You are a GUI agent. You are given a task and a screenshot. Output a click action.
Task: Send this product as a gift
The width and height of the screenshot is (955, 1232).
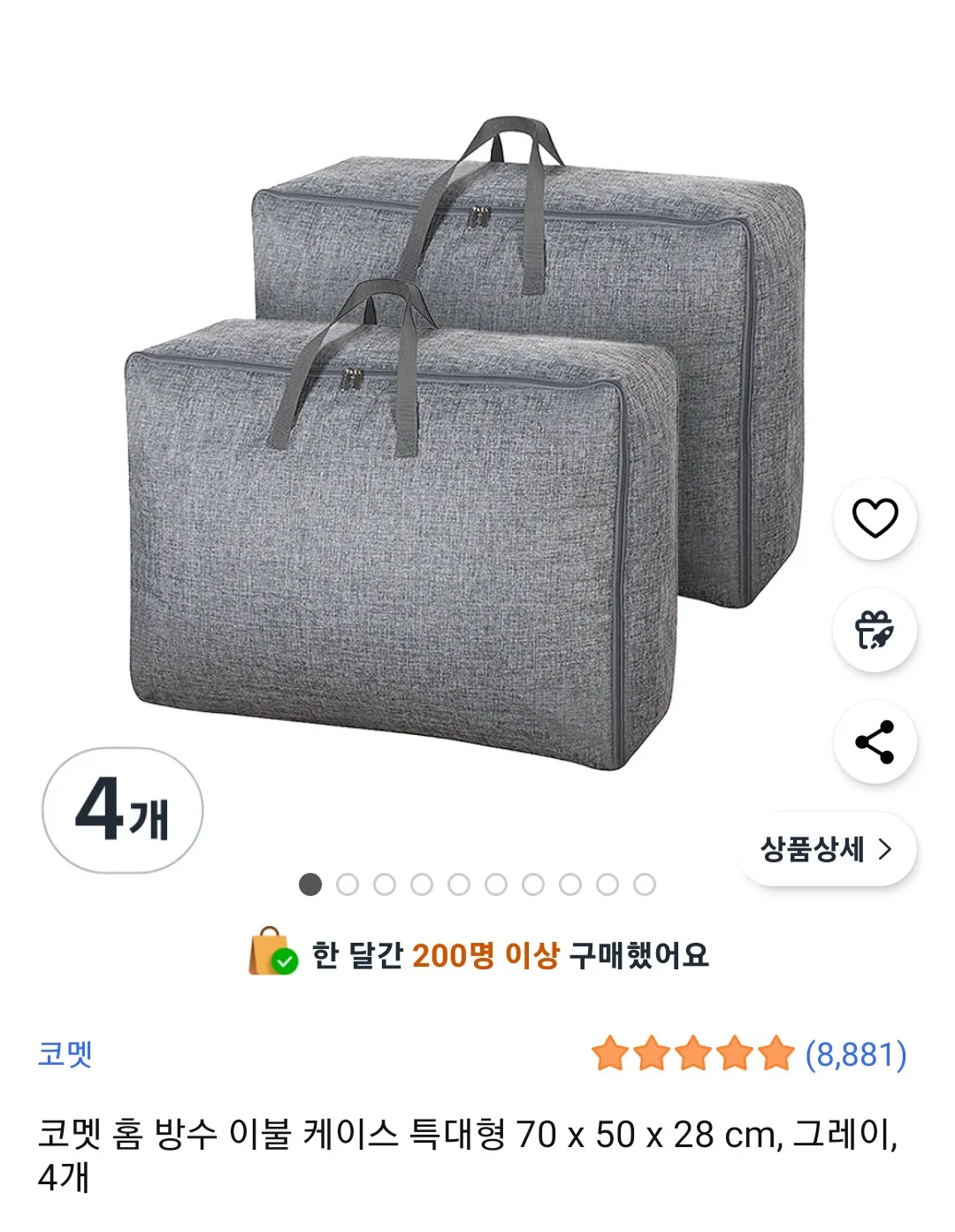(x=875, y=630)
